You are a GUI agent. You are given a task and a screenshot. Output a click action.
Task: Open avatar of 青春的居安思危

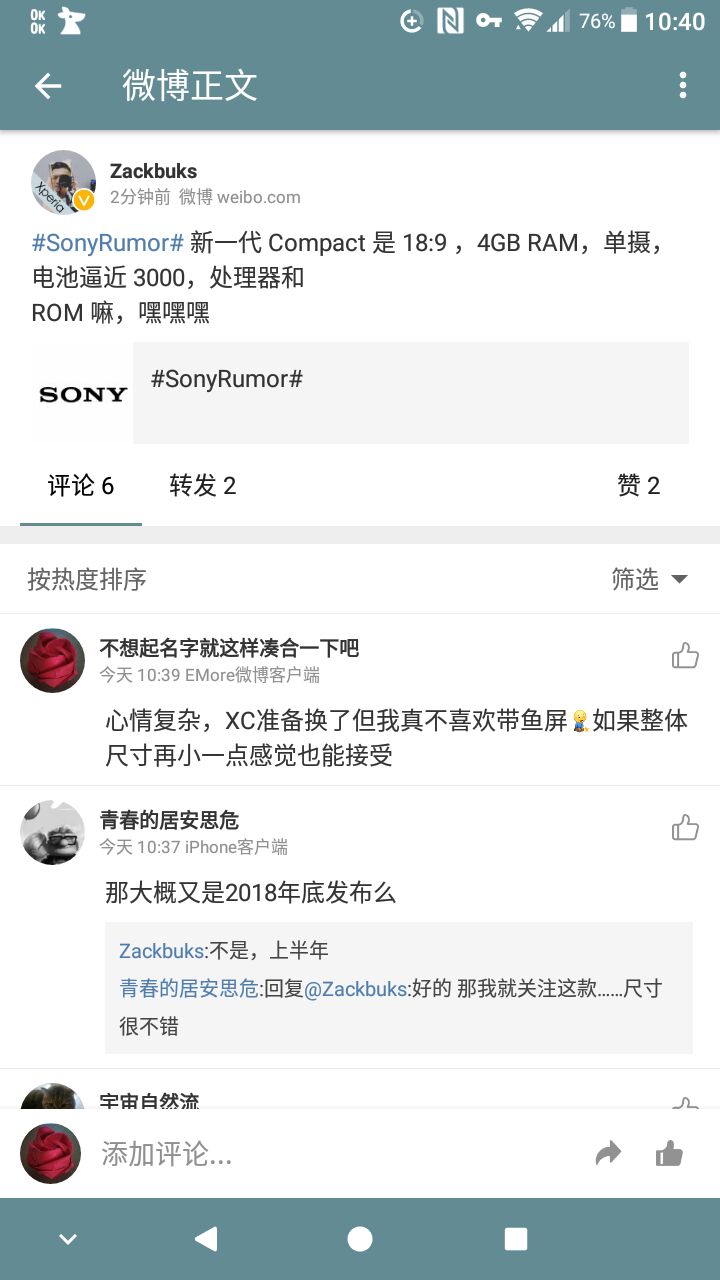pyautogui.click(x=52, y=832)
